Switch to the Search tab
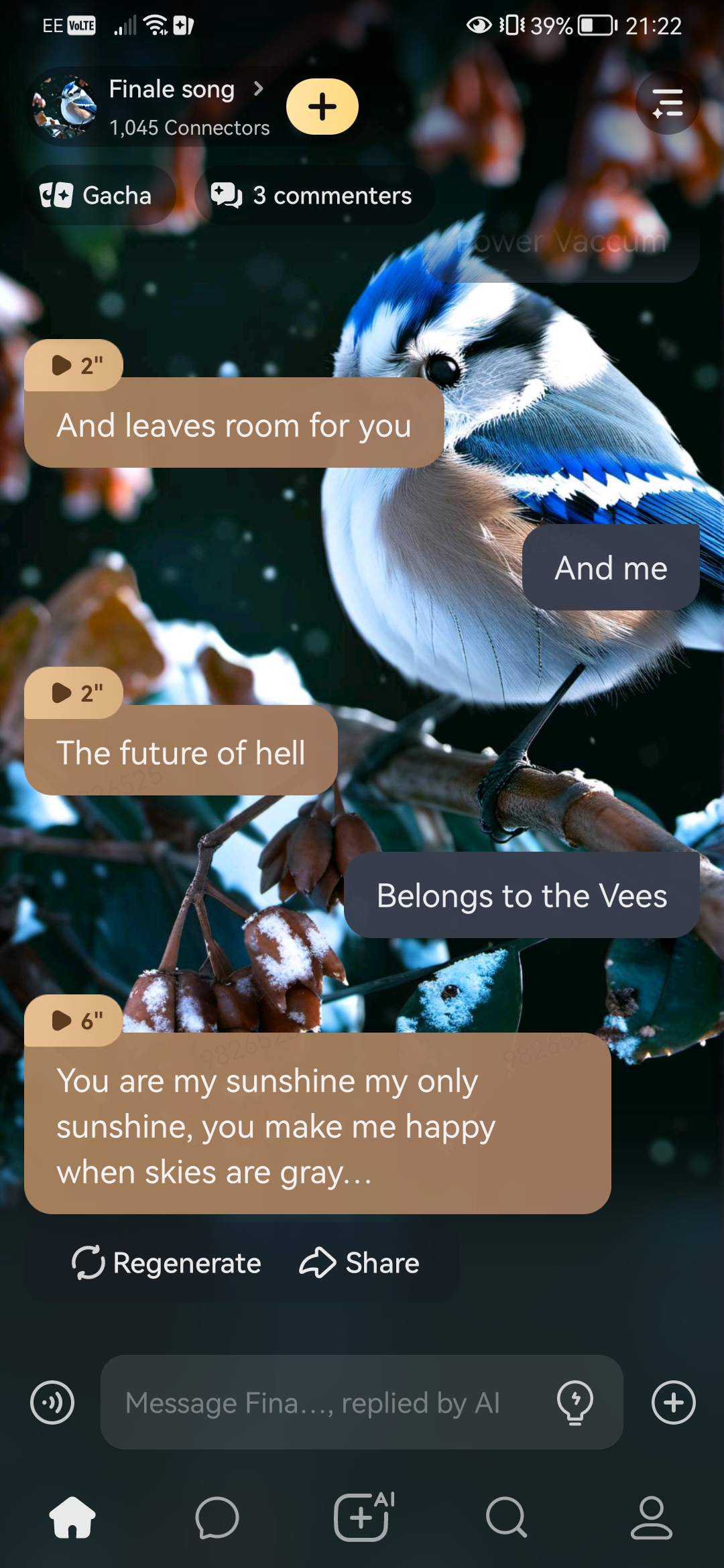The height and width of the screenshot is (1568, 724). click(507, 1517)
